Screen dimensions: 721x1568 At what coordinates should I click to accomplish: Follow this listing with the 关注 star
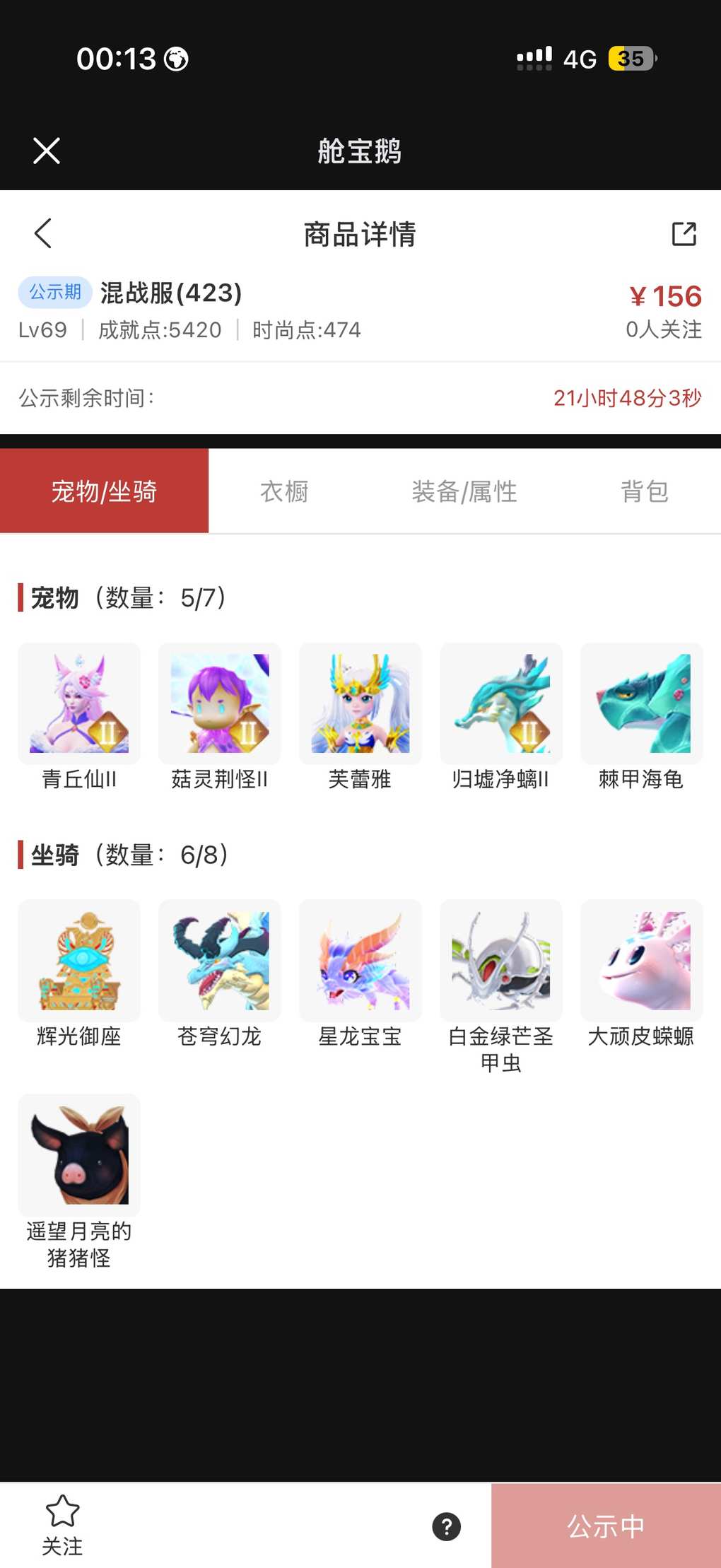(62, 1525)
